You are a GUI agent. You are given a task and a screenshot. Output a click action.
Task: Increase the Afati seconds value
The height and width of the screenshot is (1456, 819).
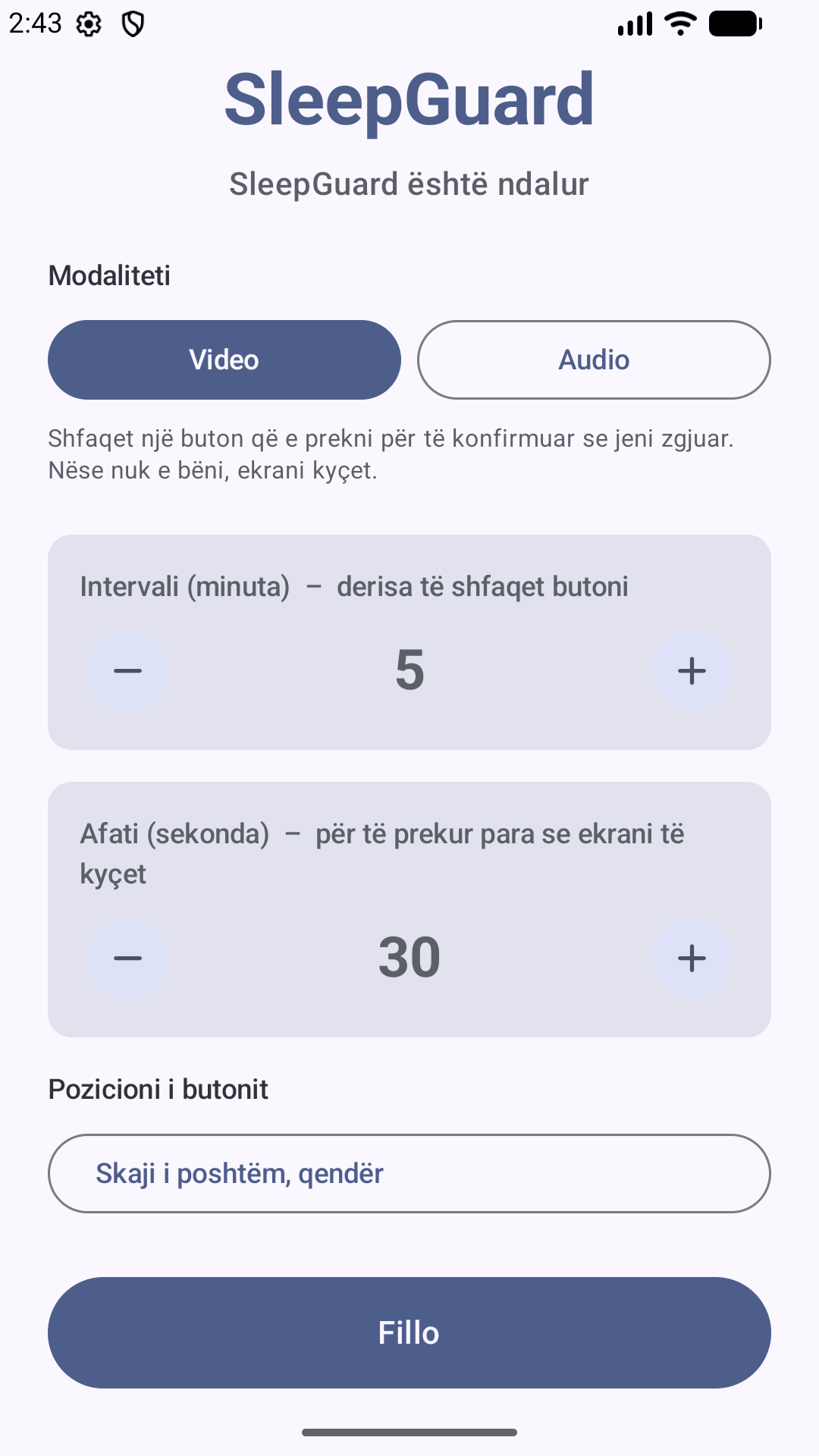692,958
